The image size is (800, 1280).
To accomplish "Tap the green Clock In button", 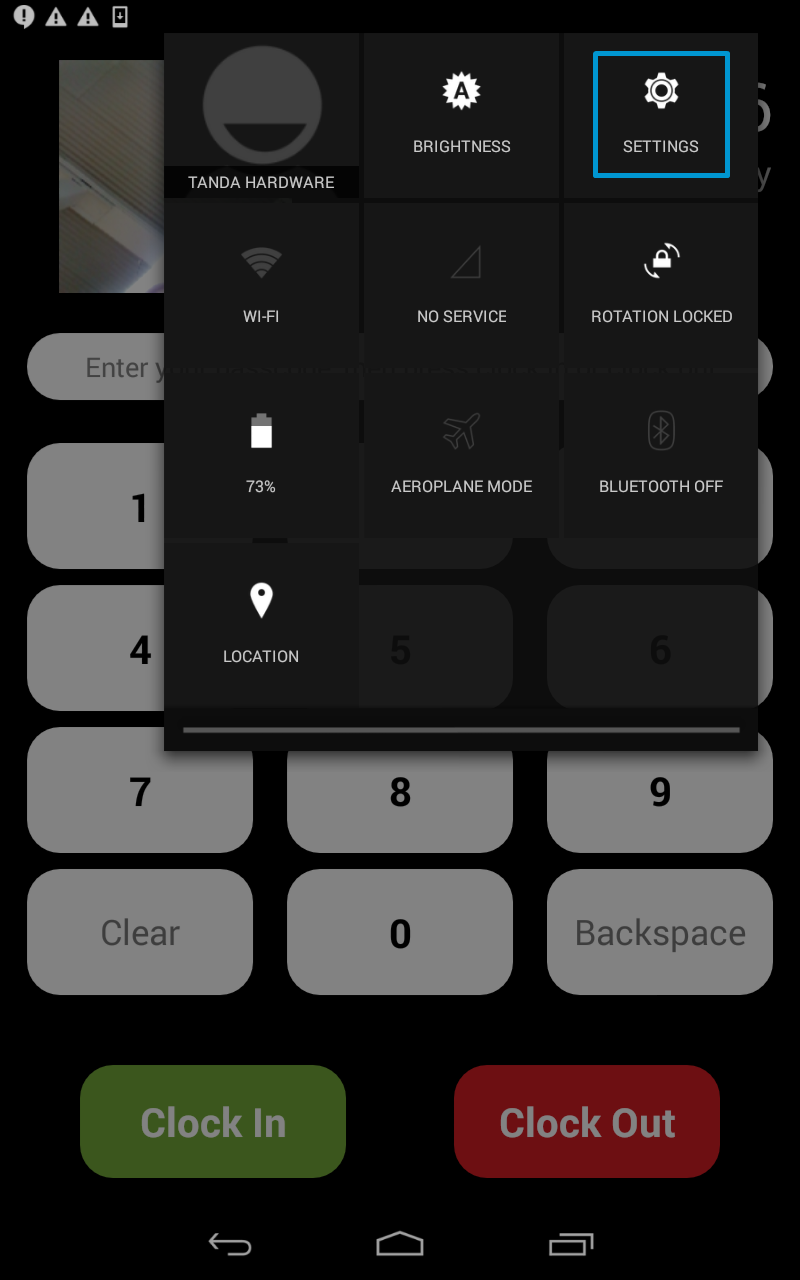I will point(213,1122).
